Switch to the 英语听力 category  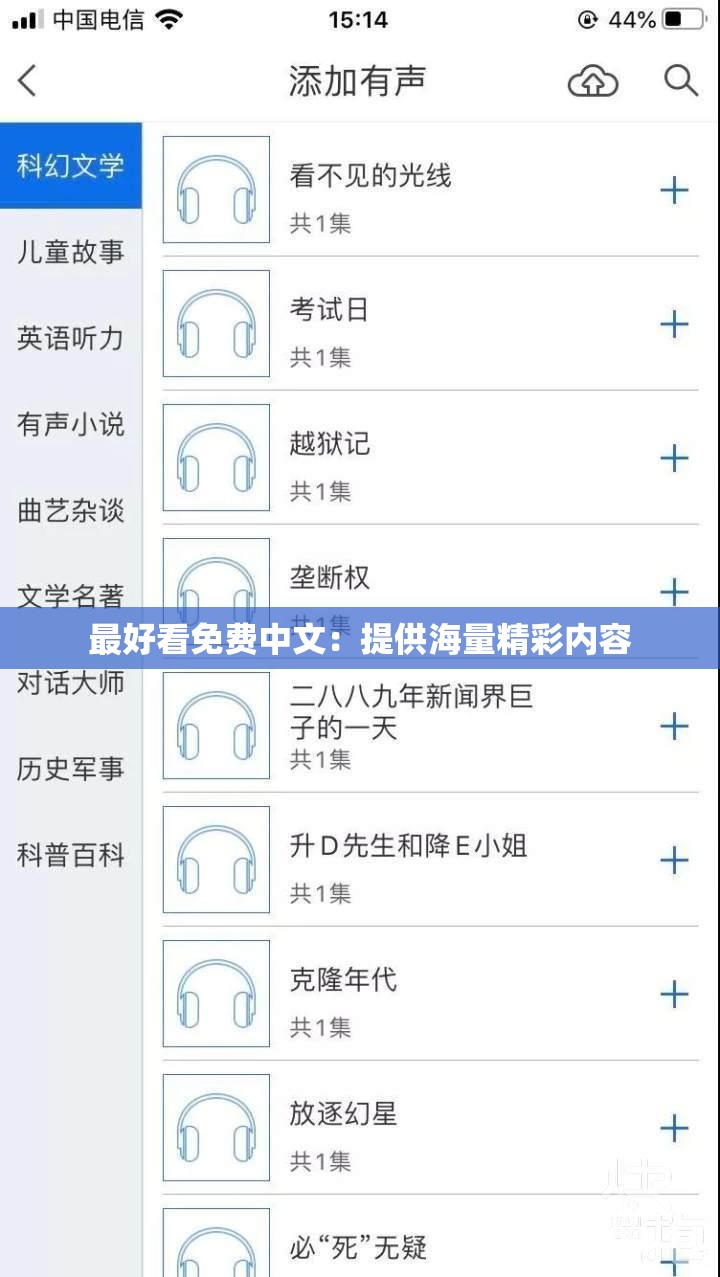(x=70, y=340)
